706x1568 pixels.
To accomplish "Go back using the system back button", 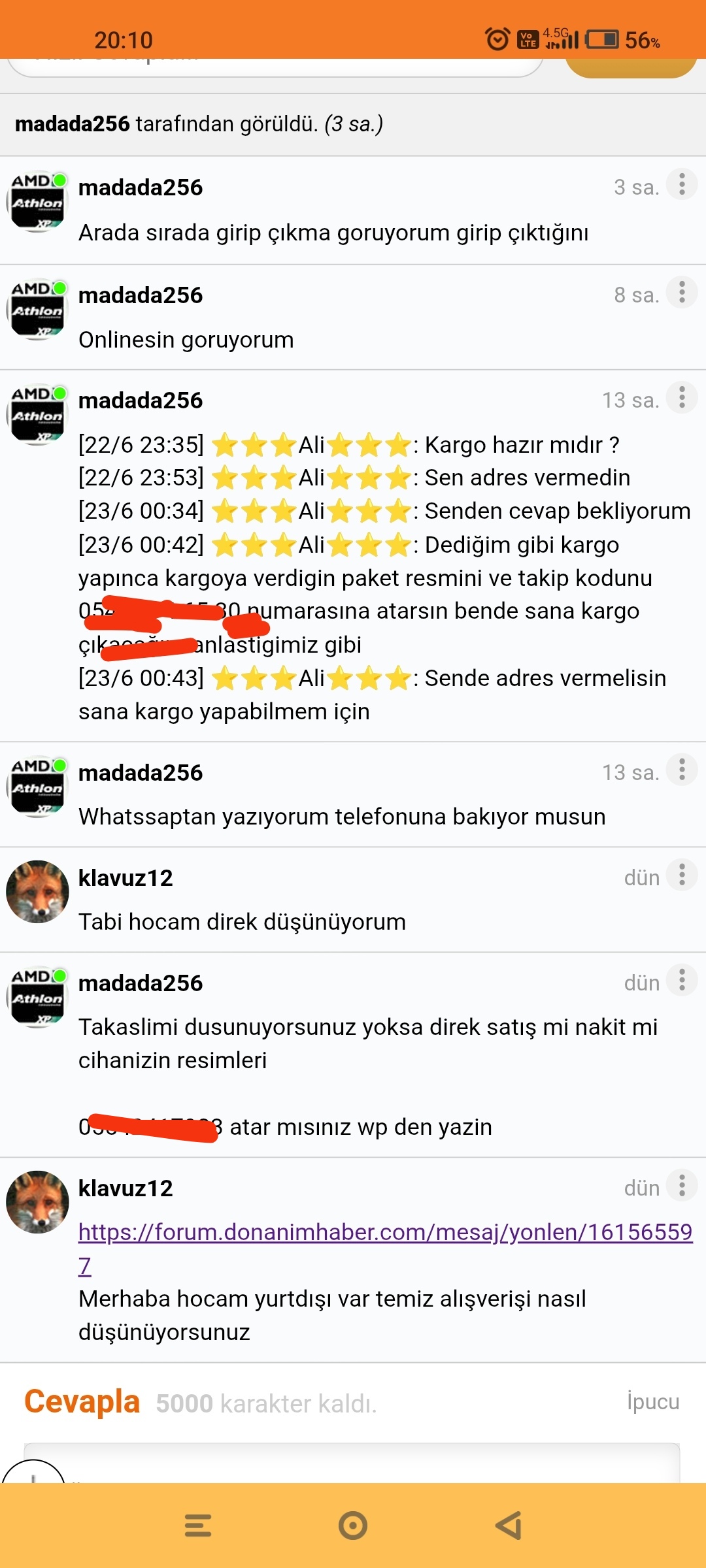I will pos(509,1526).
